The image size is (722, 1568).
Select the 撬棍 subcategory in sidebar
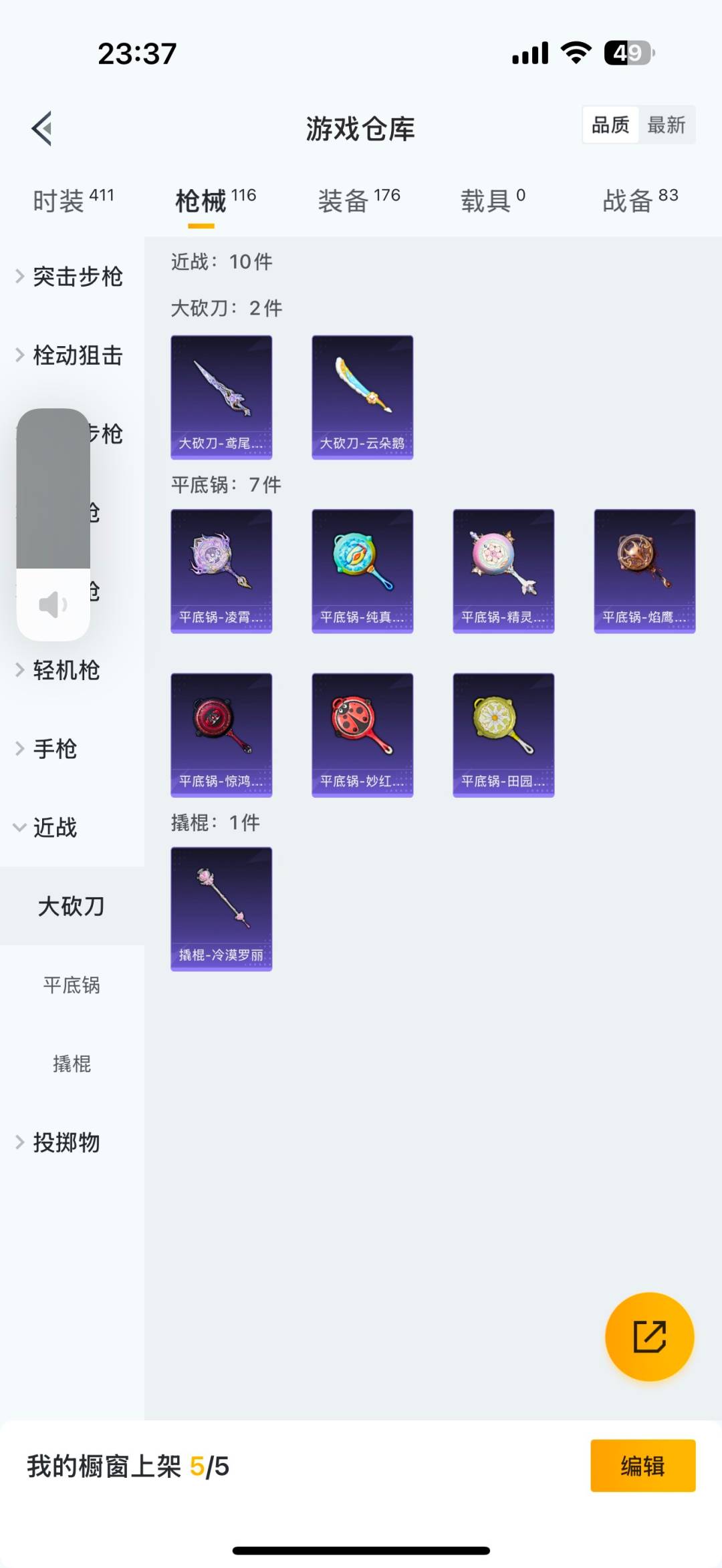pyautogui.click(x=73, y=1064)
